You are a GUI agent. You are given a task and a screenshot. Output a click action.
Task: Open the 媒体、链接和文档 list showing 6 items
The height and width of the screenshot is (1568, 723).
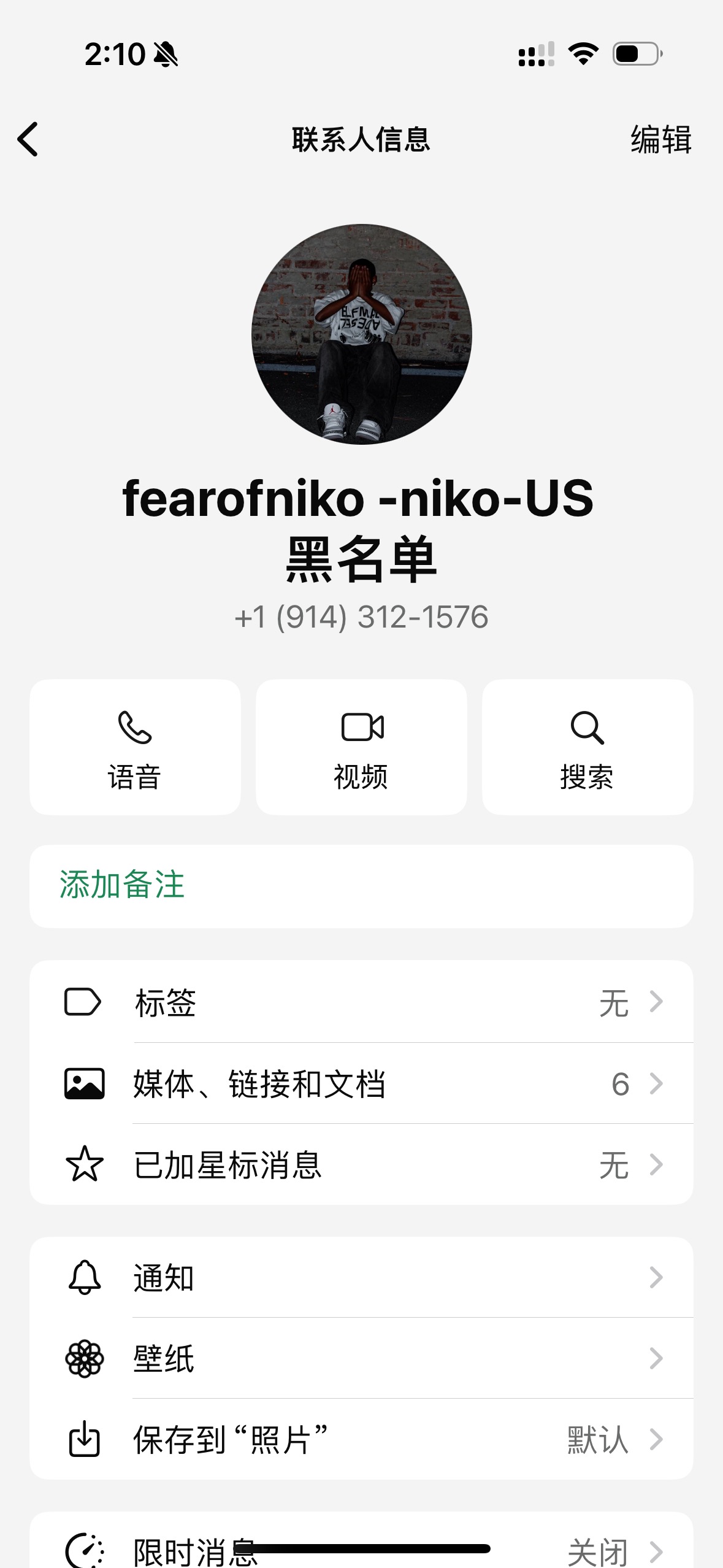[361, 1083]
